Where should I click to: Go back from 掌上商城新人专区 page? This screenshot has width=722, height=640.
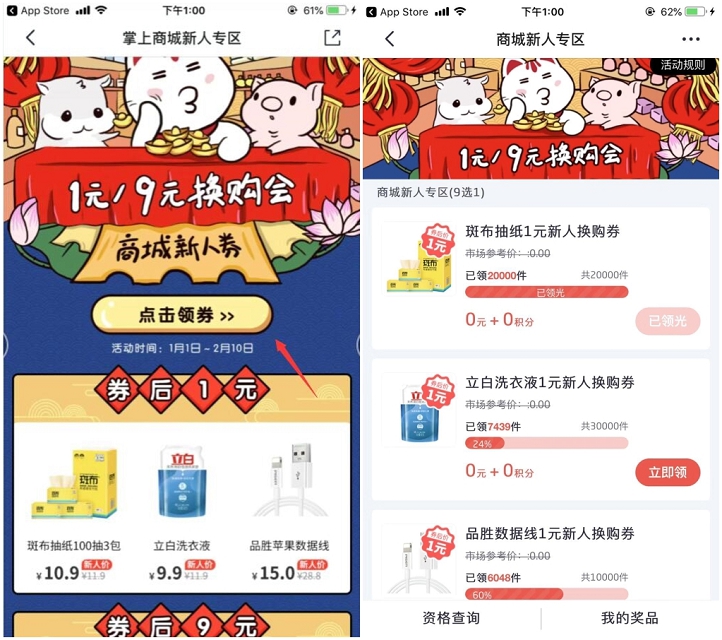pos(30,38)
